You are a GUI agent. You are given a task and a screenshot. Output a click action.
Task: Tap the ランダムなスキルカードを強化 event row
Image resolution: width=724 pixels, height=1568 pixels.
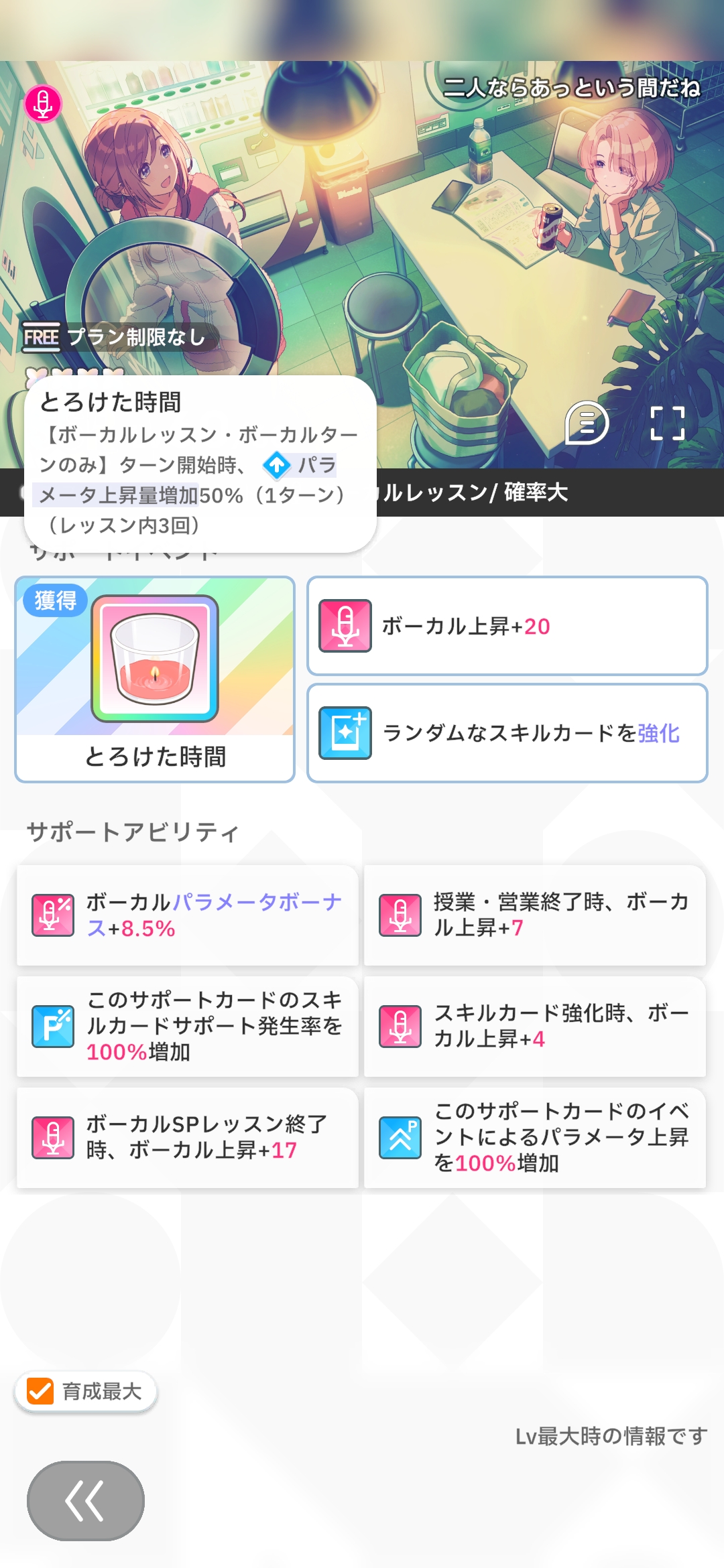507,732
